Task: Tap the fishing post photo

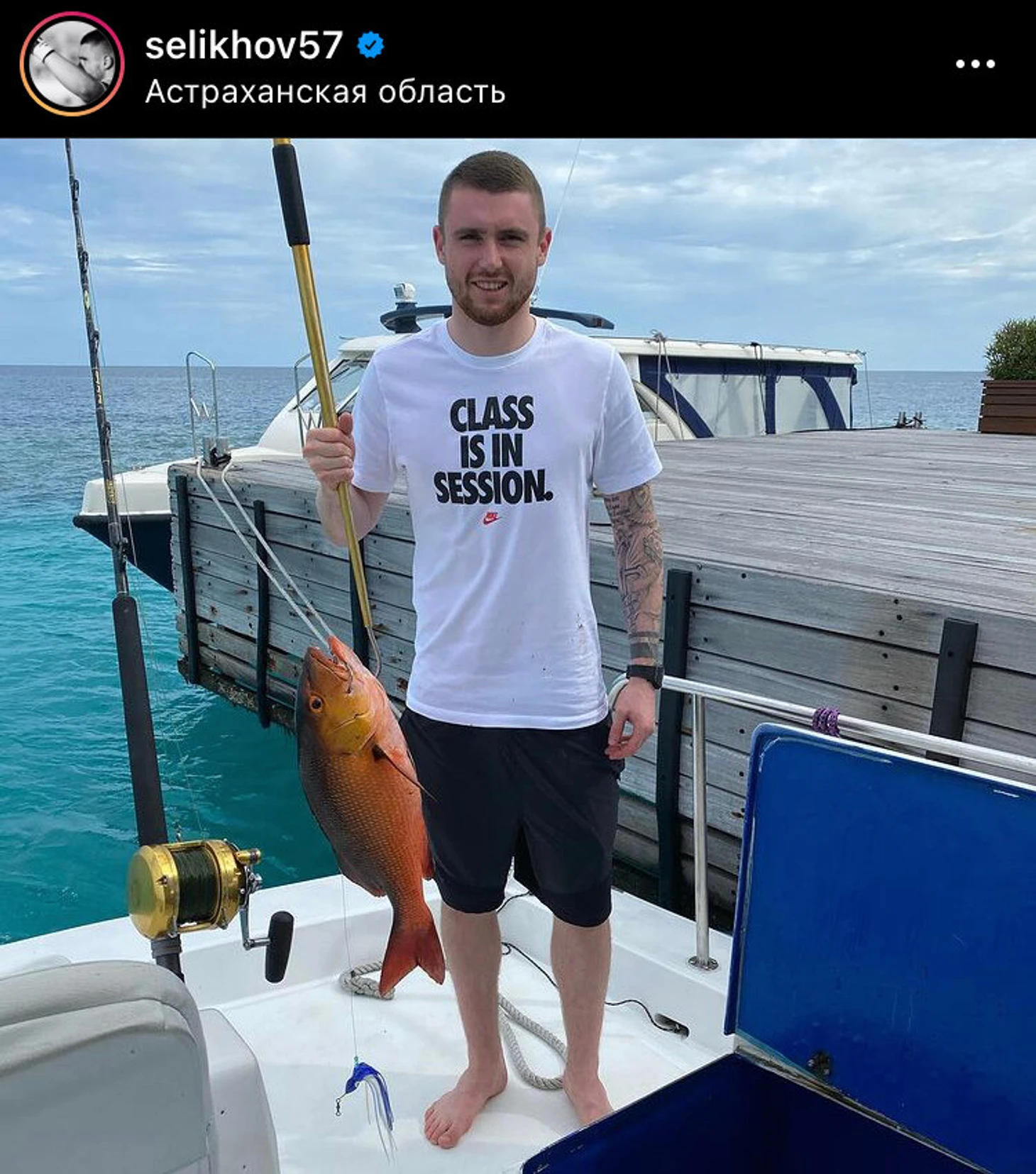Action: click(x=518, y=653)
